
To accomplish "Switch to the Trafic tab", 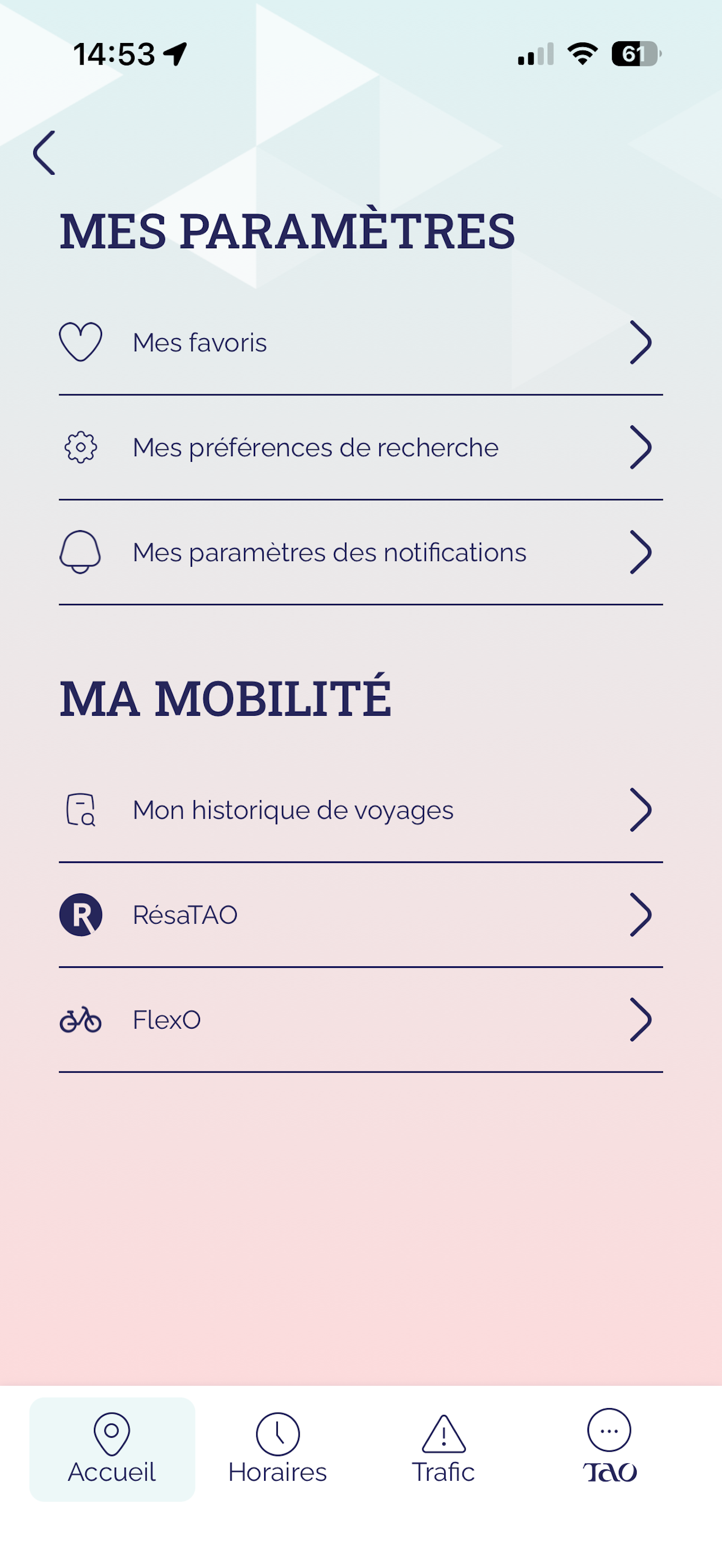I will pos(444,1449).
